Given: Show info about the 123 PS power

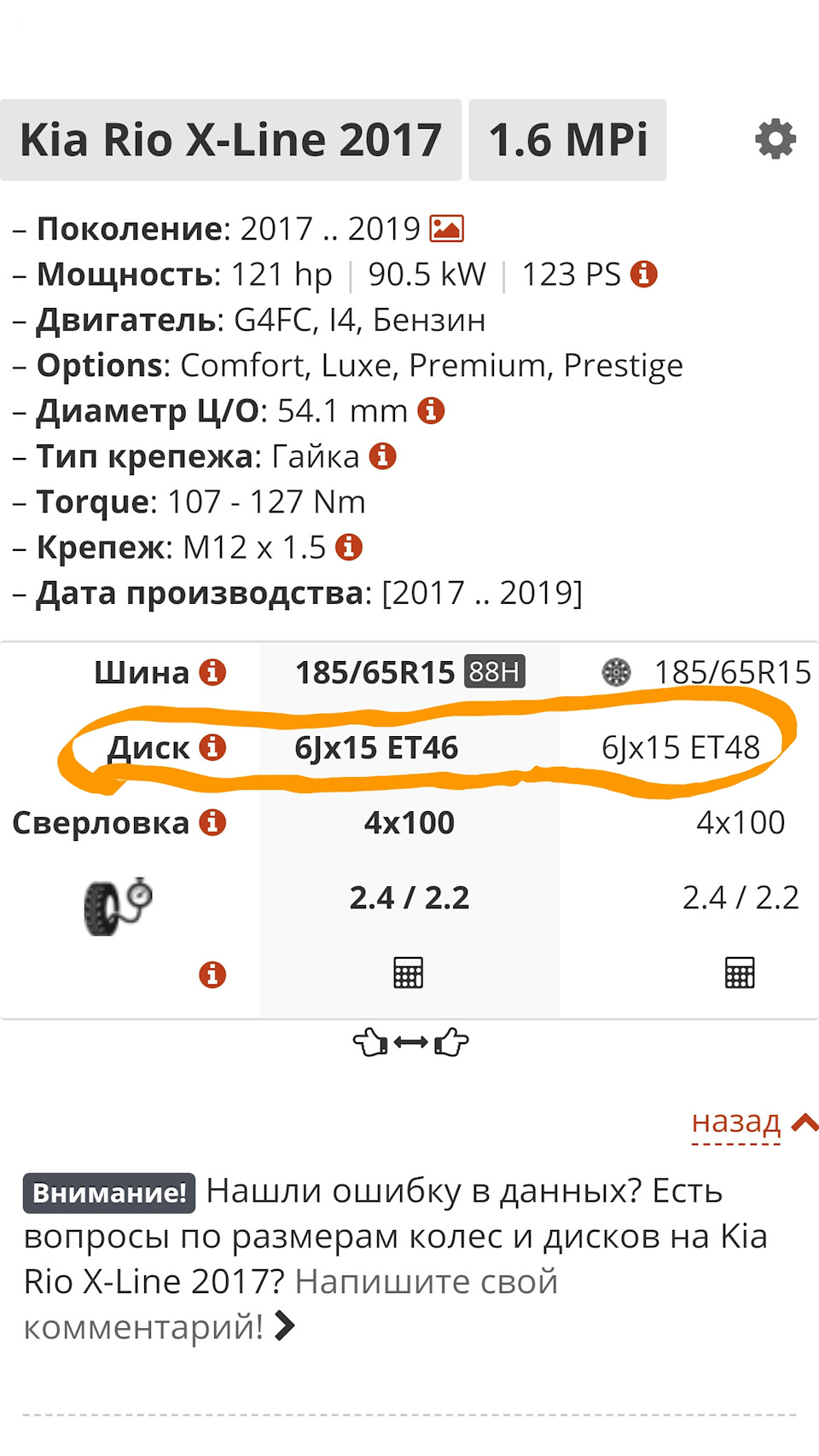Looking at the screenshot, I should tap(644, 274).
